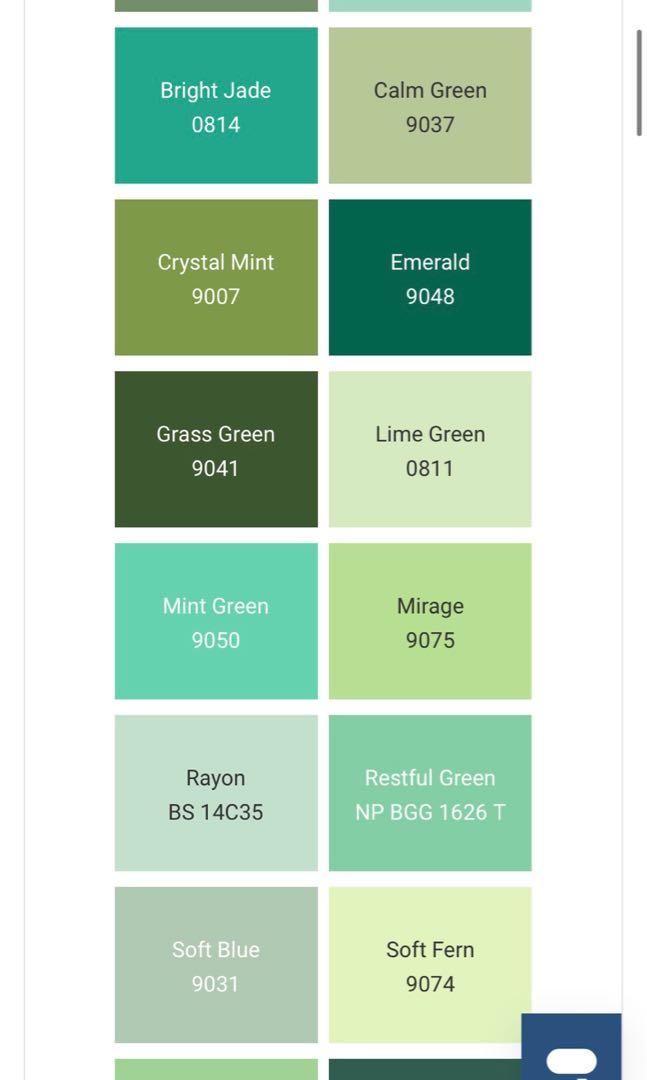Select the Restful Green NP BGG 1626 T color

coord(430,794)
